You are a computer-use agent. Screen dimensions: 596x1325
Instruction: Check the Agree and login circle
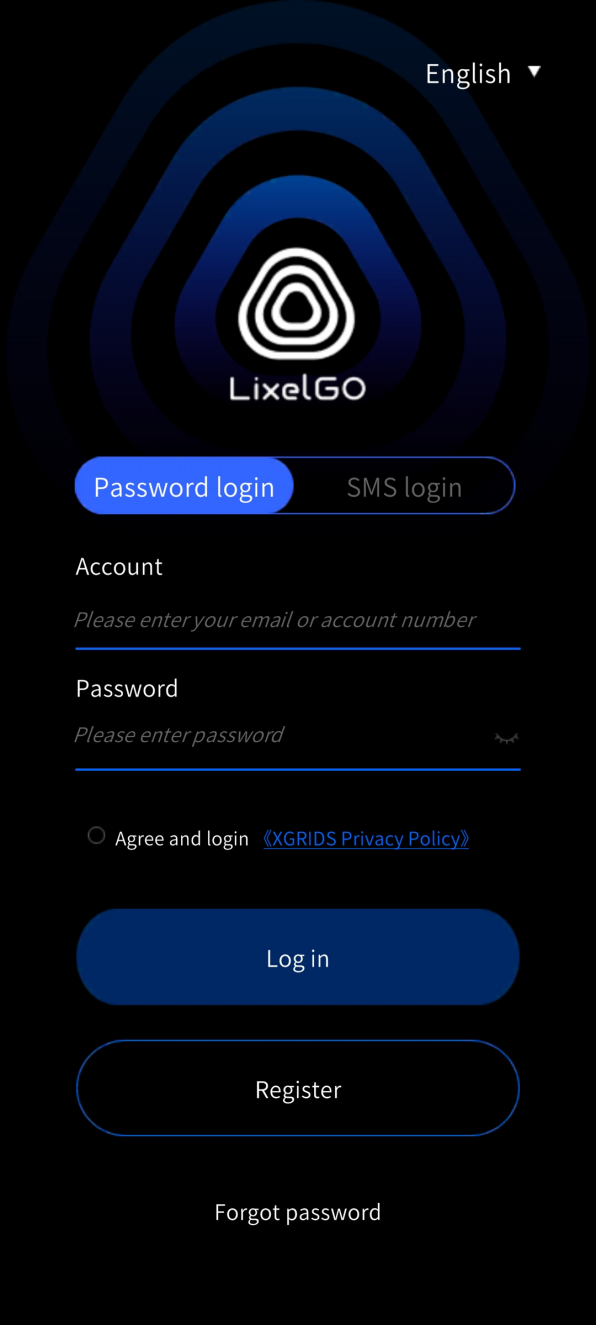point(96,835)
